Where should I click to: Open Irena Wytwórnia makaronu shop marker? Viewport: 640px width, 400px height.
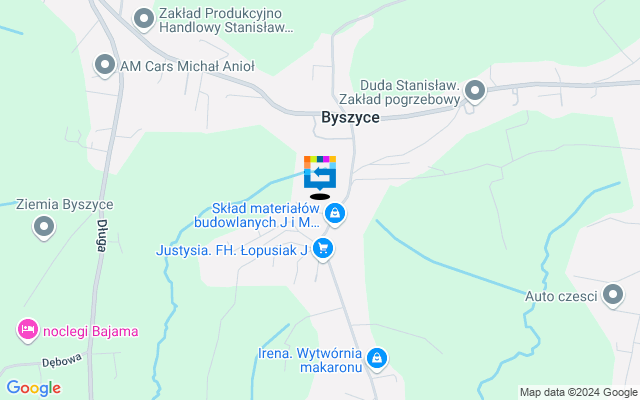[376, 357]
